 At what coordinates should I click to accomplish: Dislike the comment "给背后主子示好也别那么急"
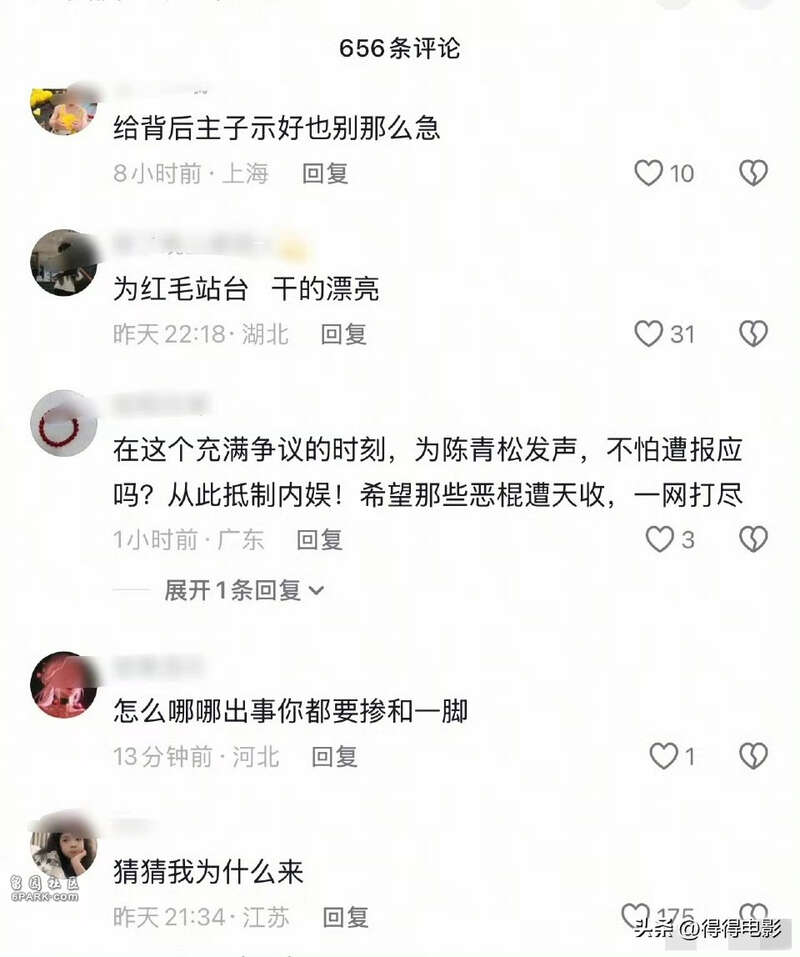point(753,173)
